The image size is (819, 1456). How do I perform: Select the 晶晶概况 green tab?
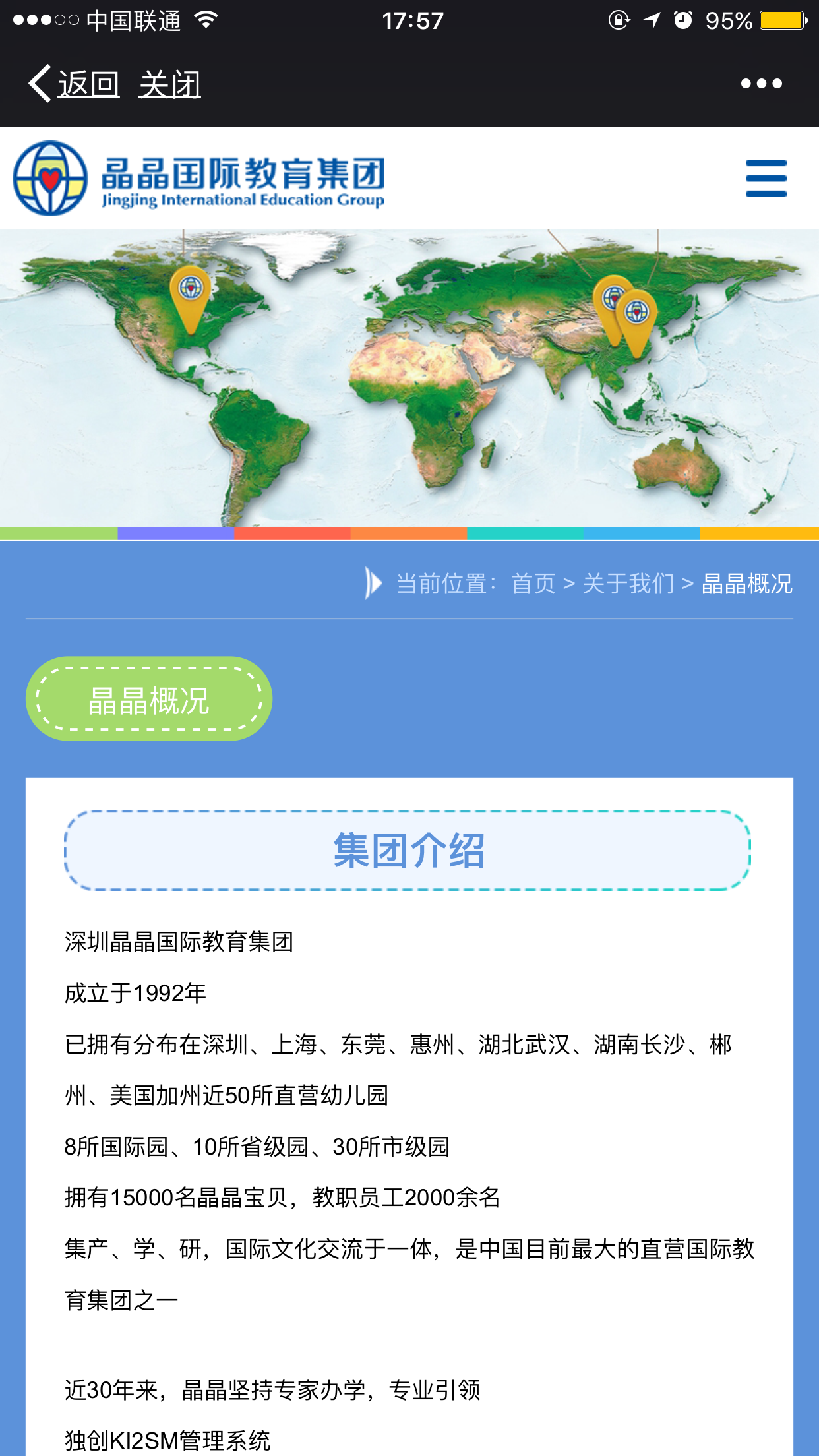[x=149, y=699]
